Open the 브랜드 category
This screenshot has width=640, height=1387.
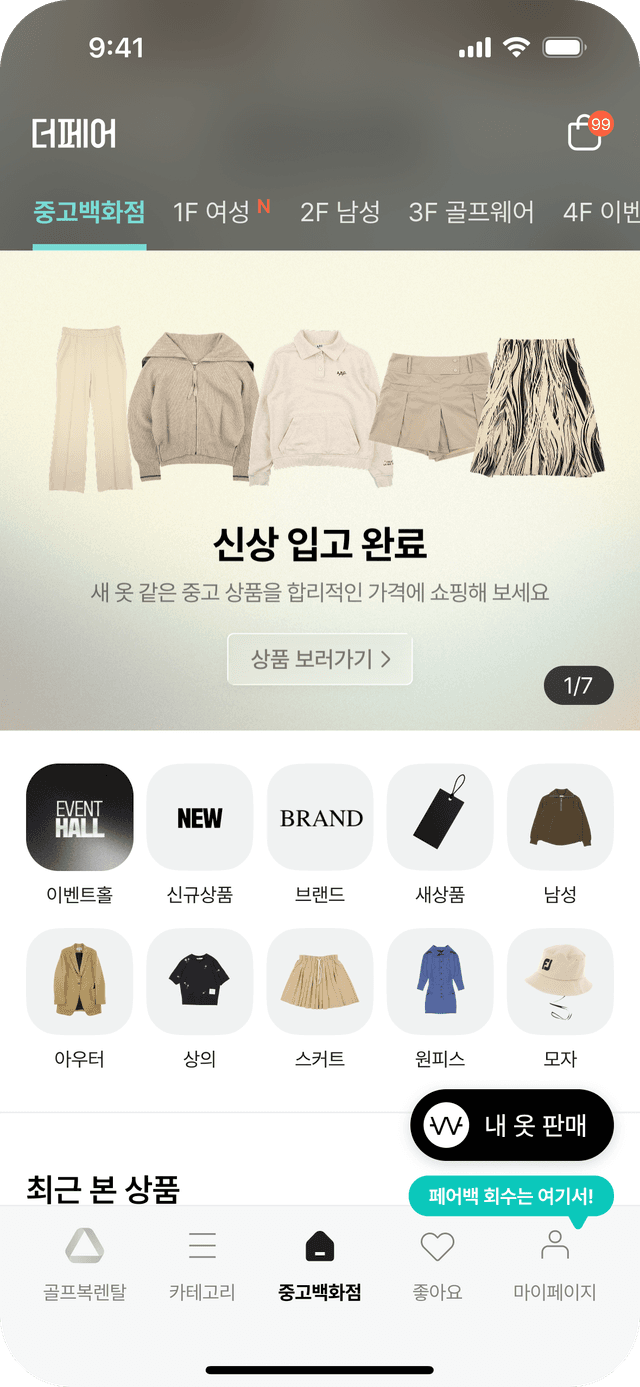[320, 818]
